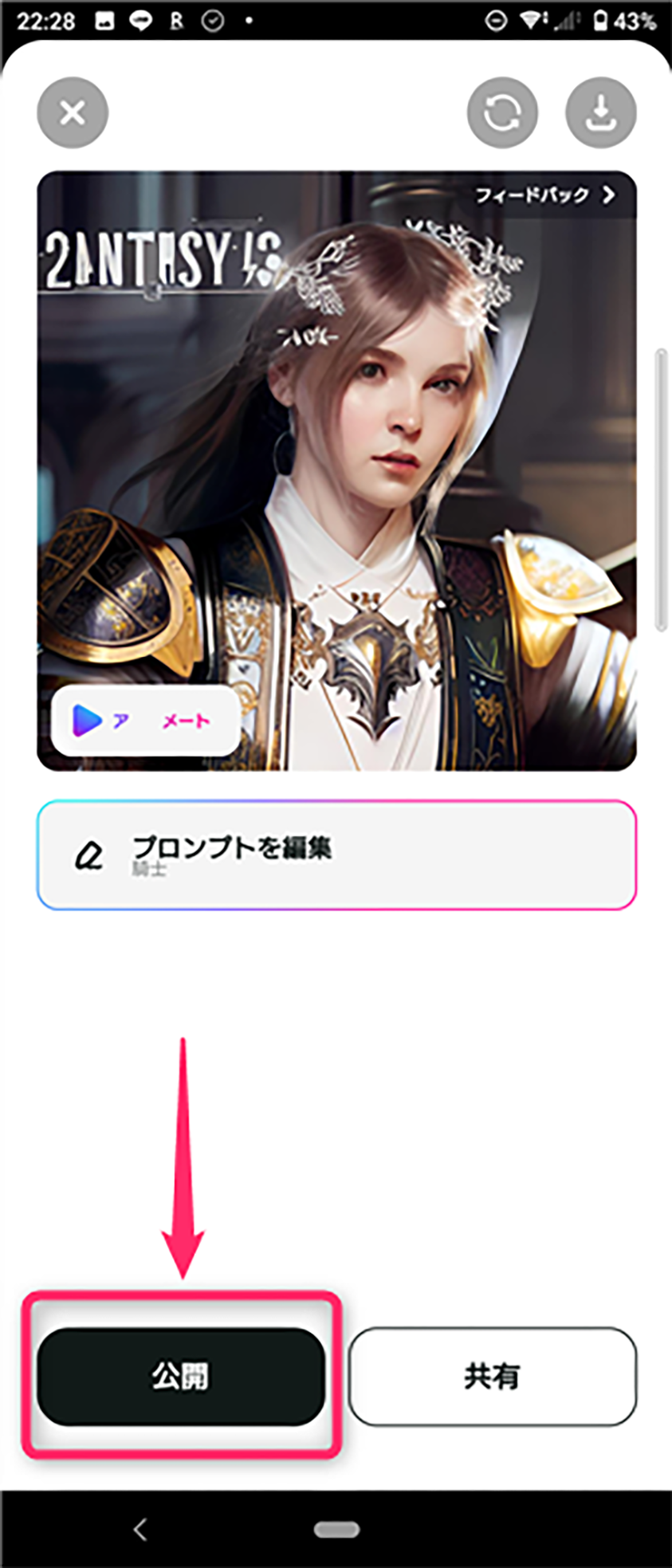Tap the アニメート play button
672x1568 pixels.
145,721
